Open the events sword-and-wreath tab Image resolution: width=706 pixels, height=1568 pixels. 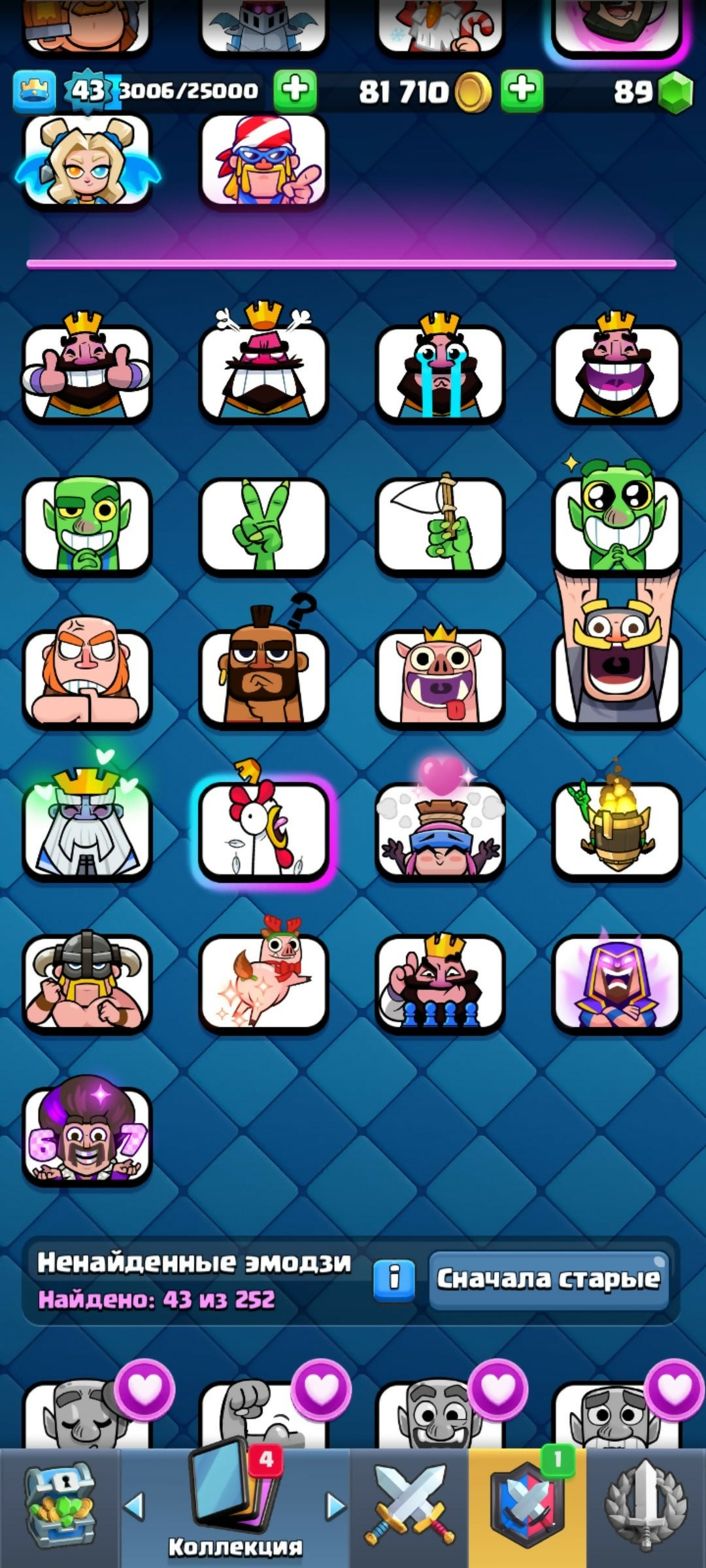pyautogui.click(x=646, y=1508)
